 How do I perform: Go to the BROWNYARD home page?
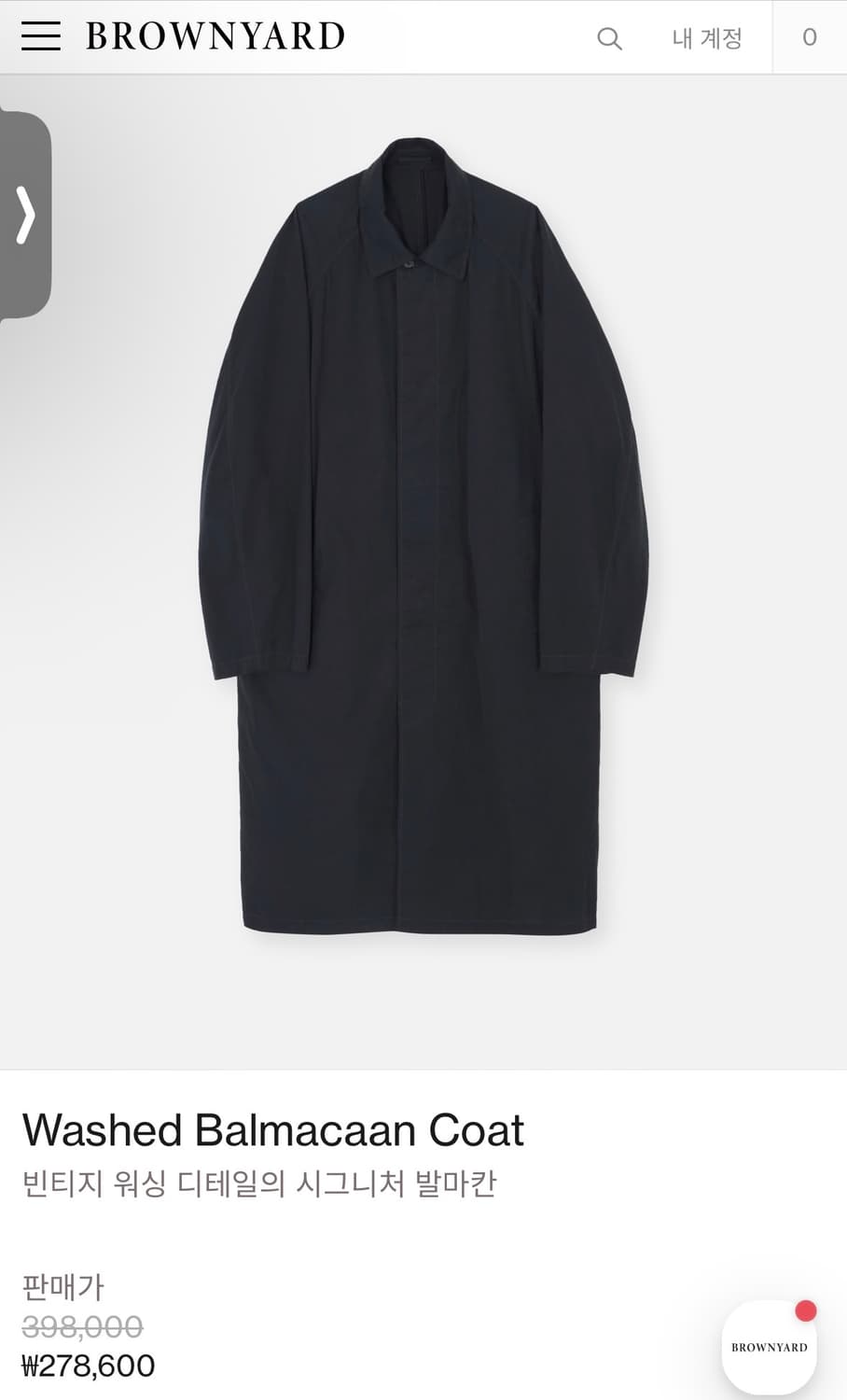215,36
